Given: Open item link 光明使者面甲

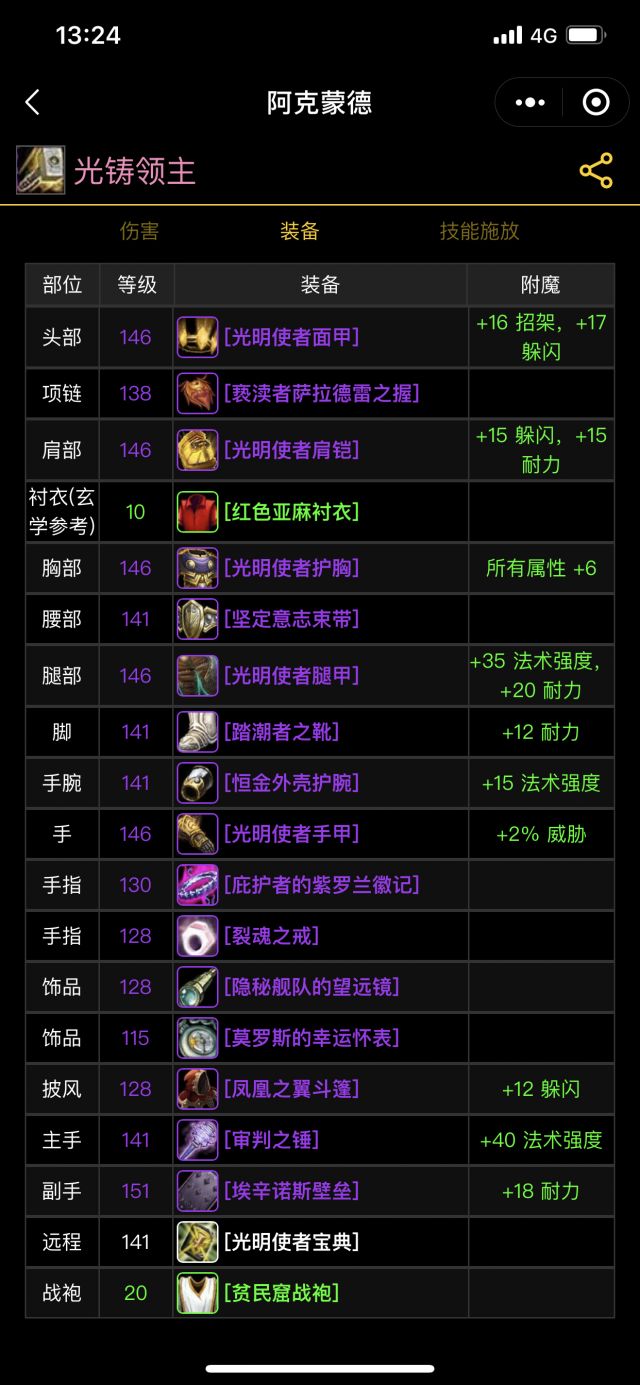Looking at the screenshot, I should click(291, 337).
